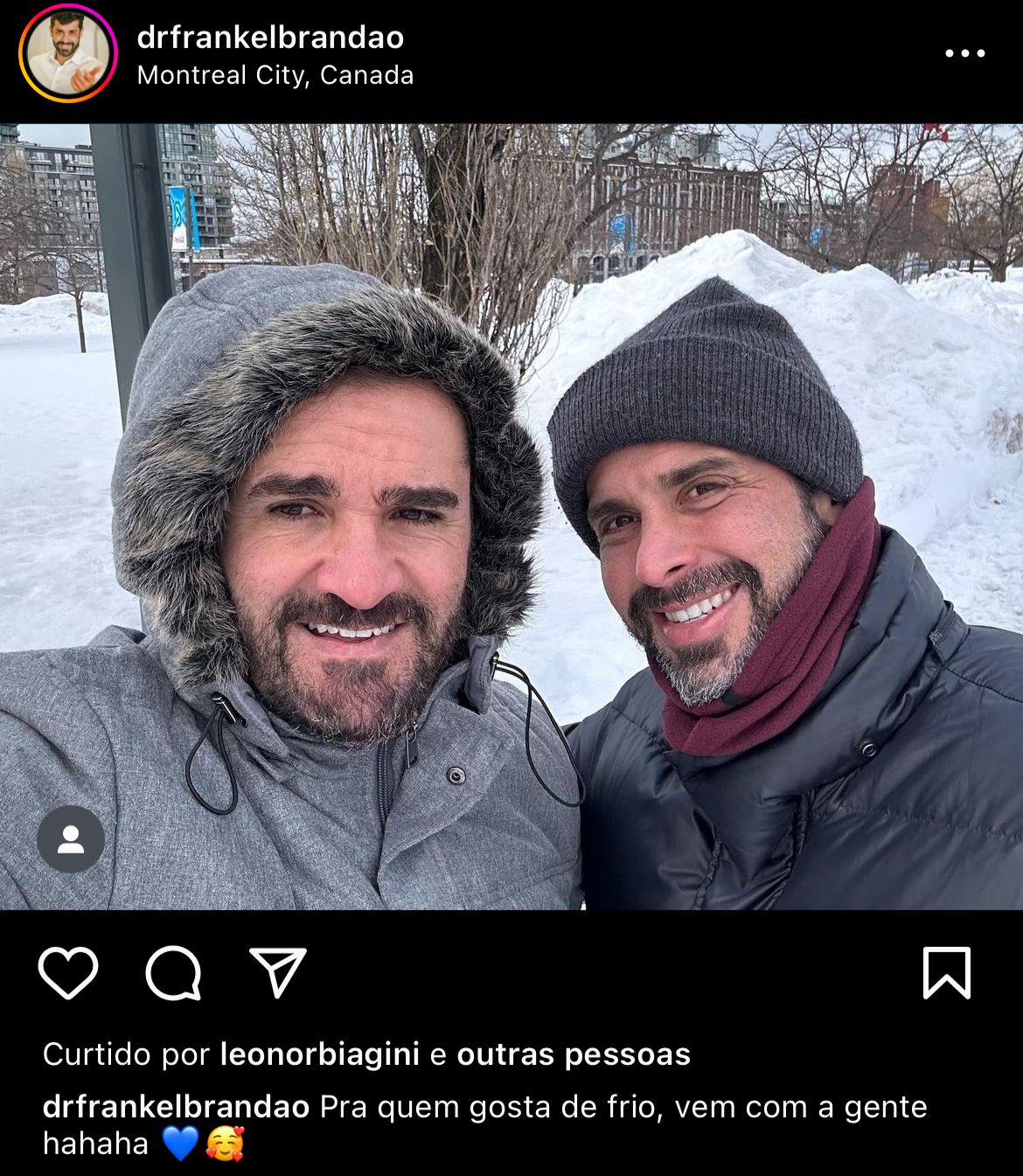Like this post with the heart
This screenshot has height=1176, width=1023.
[x=68, y=973]
